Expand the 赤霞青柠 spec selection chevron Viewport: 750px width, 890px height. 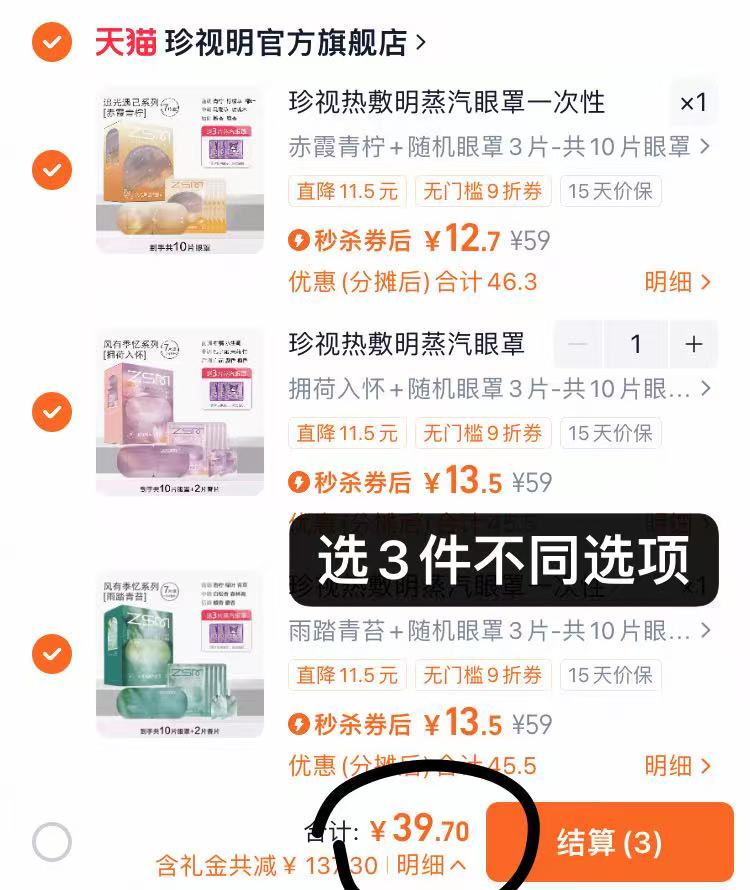(x=706, y=145)
